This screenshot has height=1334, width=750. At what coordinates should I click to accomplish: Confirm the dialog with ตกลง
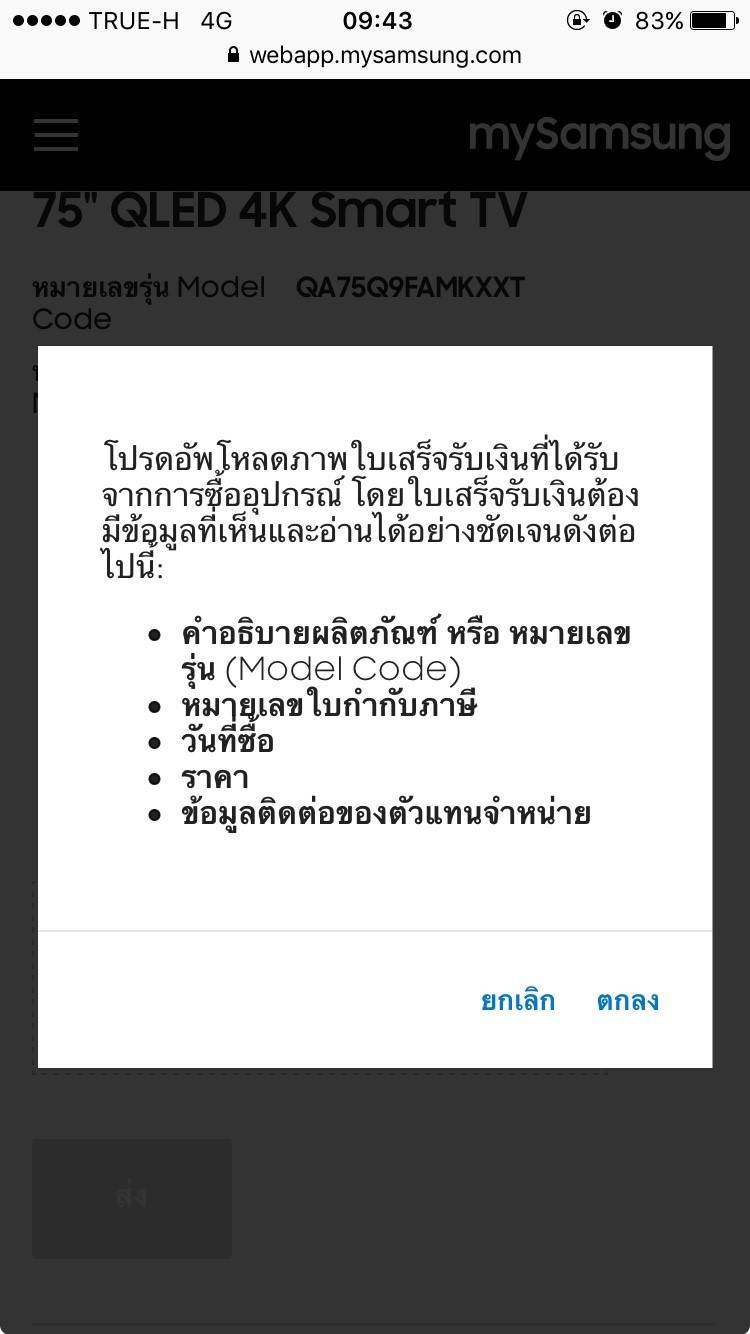click(628, 1001)
